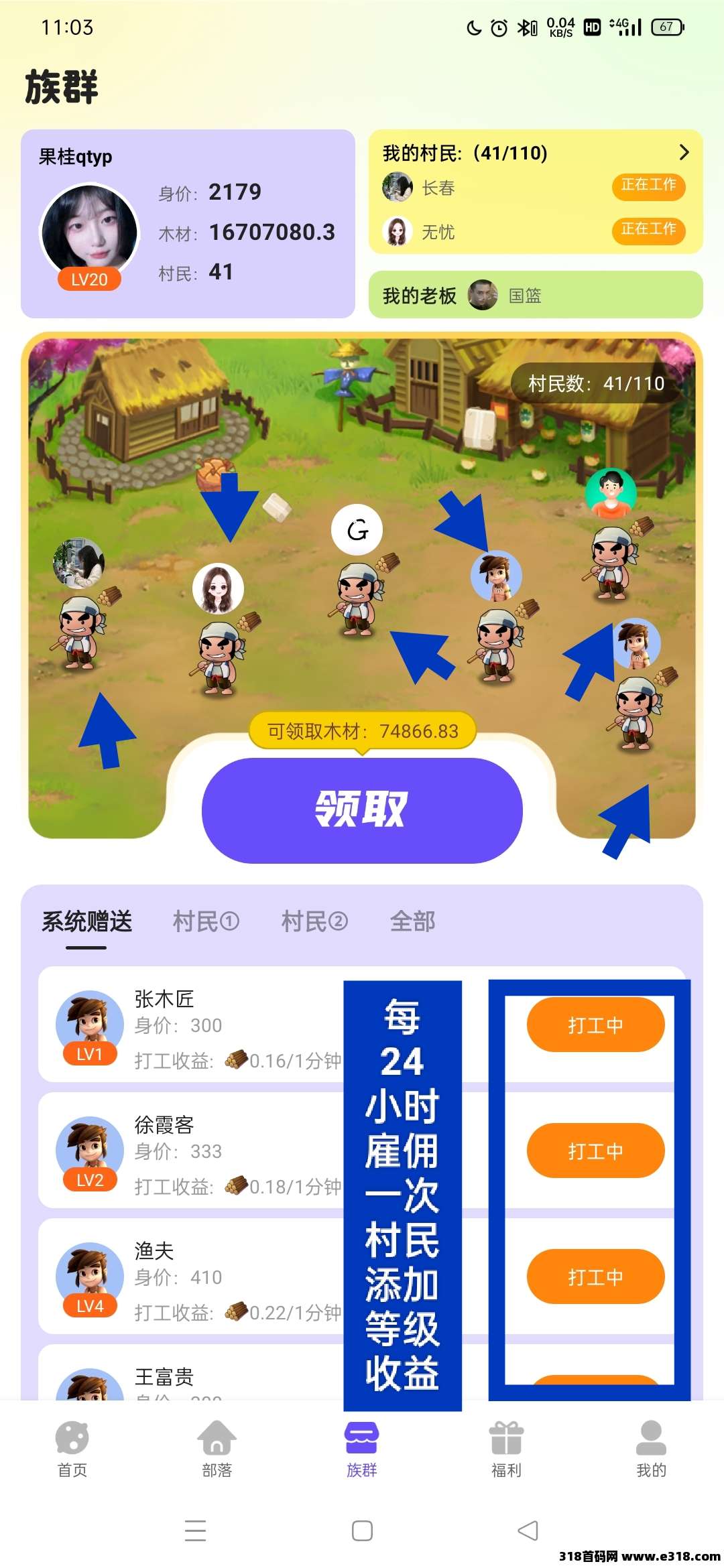This screenshot has height=1568, width=724.
Task: Tap the 领取 button to collect wood
Action: [x=362, y=810]
